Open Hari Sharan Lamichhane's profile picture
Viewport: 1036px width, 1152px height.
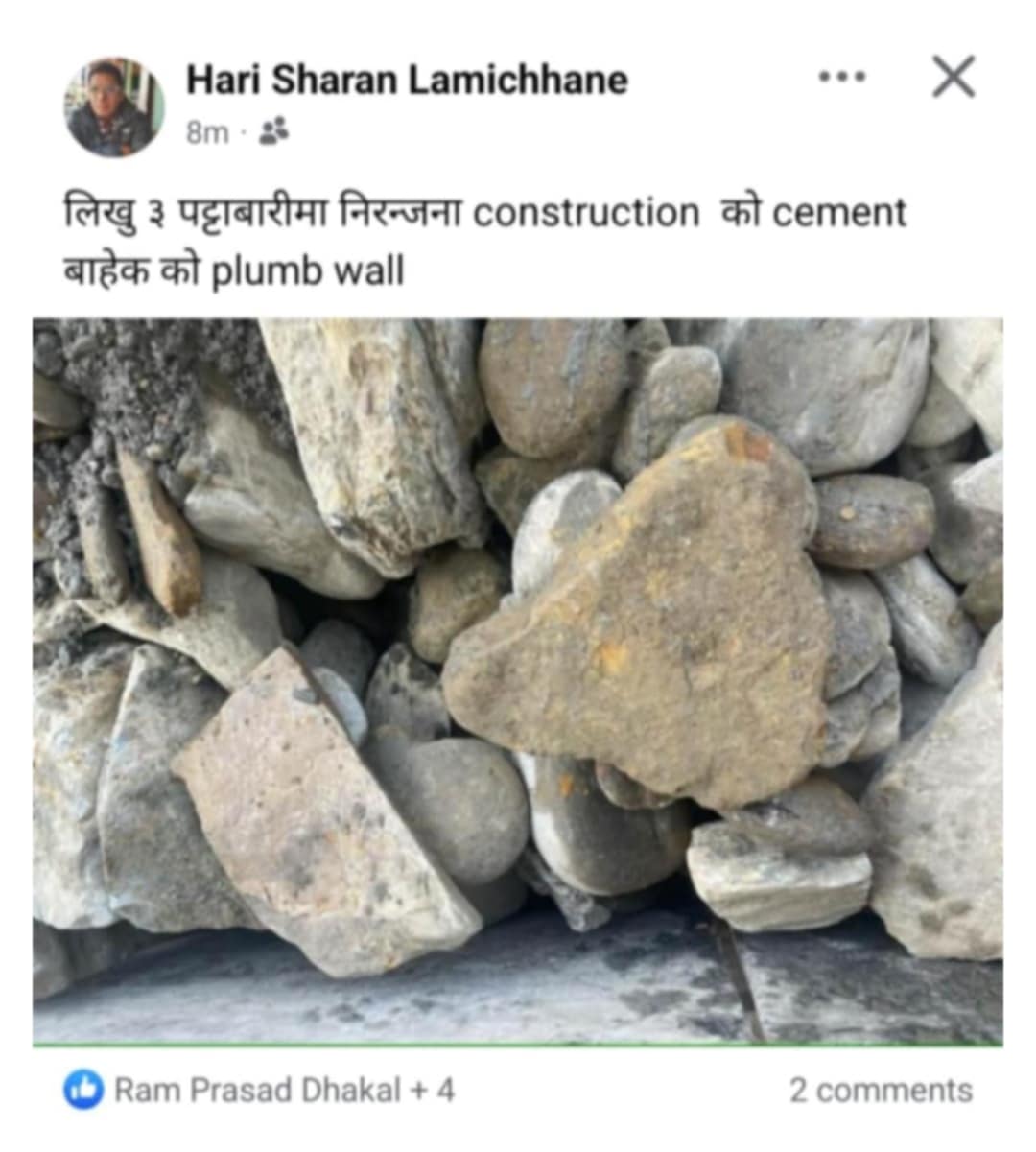point(114,107)
